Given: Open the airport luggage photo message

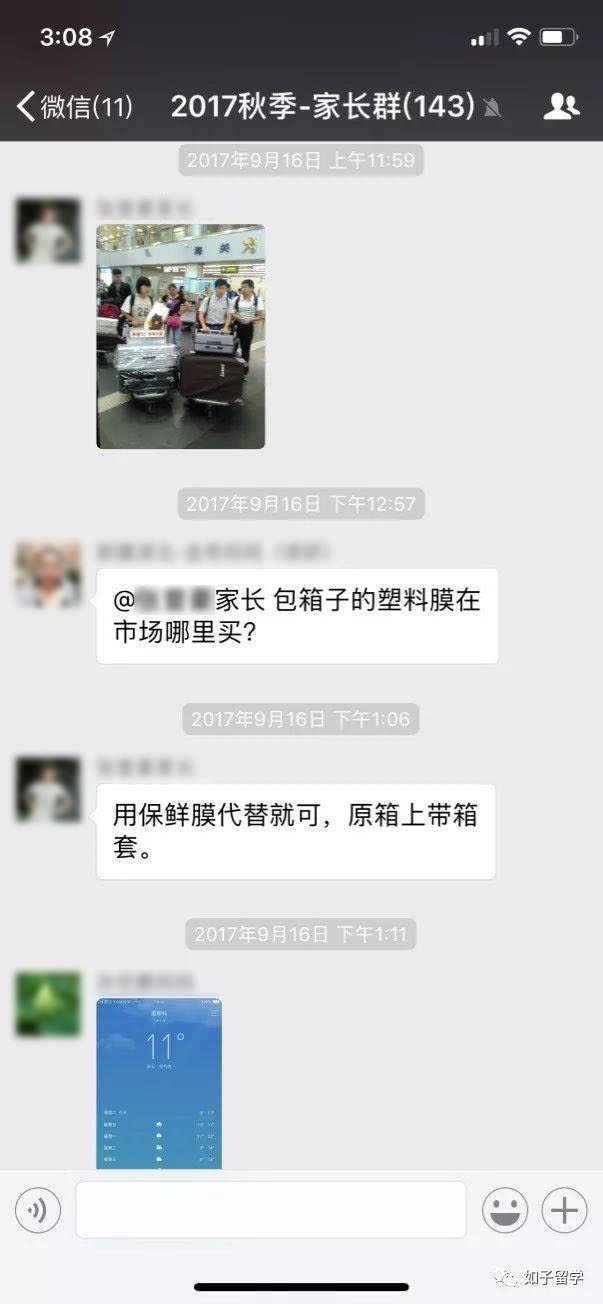Looking at the screenshot, I should coord(180,336).
